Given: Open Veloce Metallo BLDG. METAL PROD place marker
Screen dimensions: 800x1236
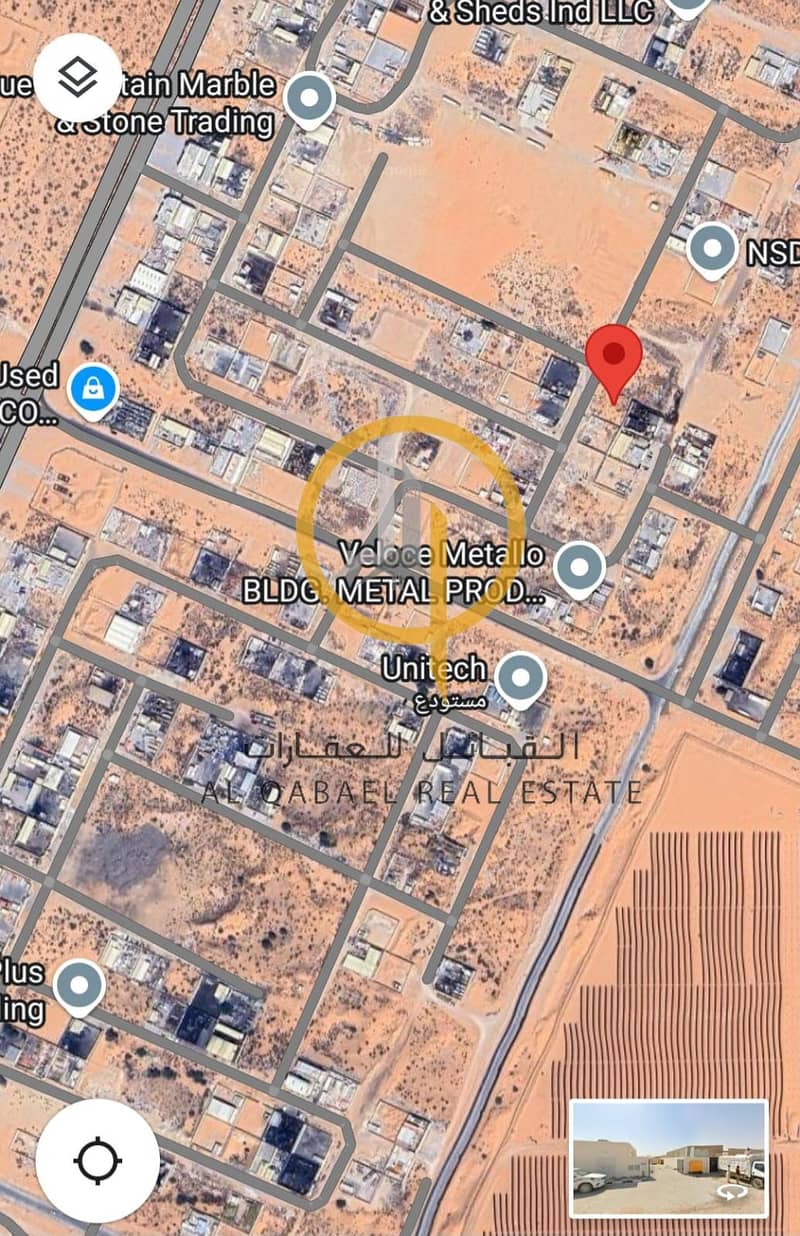Looking at the screenshot, I should [x=579, y=567].
